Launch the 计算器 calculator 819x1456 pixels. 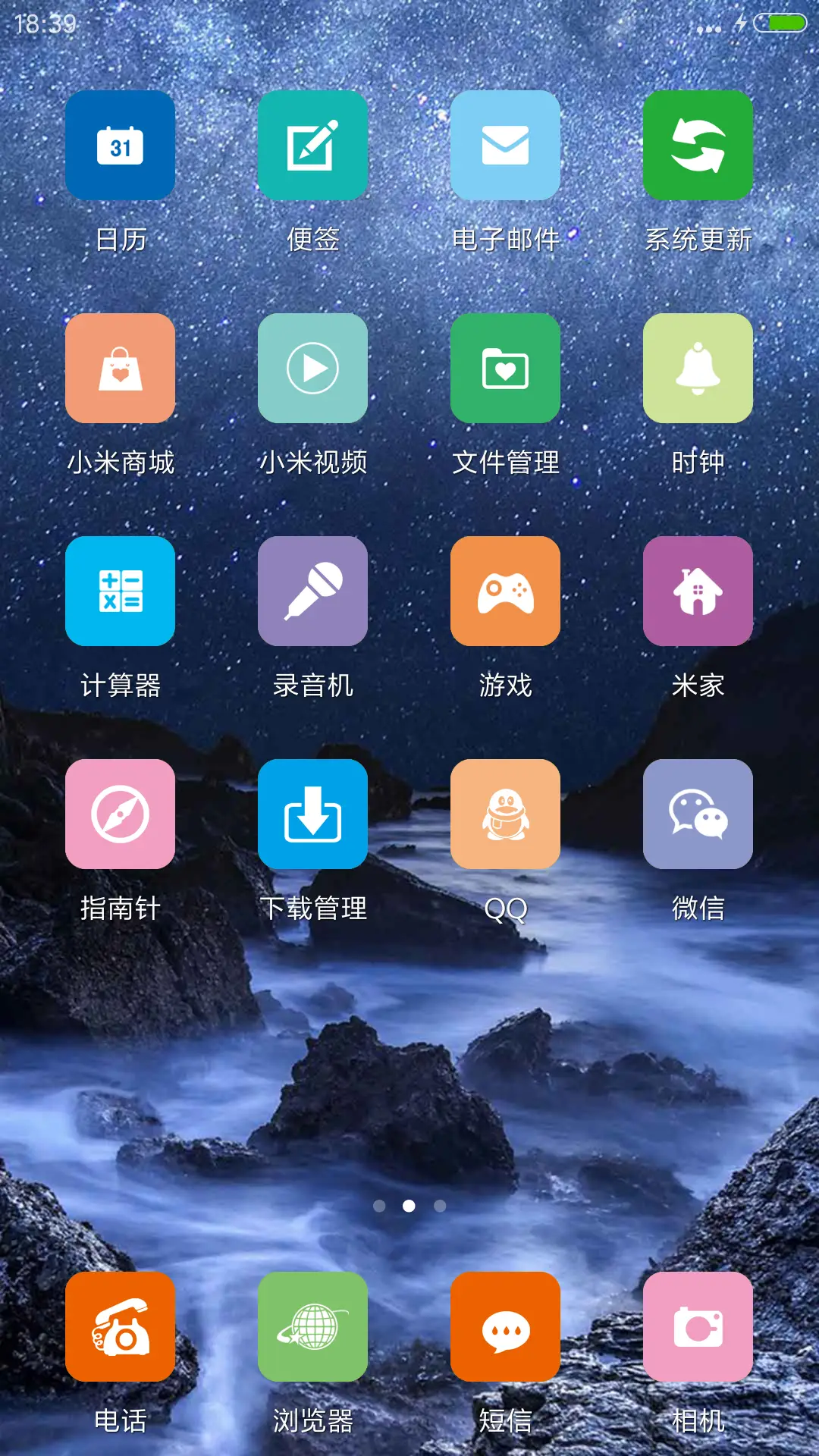120,591
